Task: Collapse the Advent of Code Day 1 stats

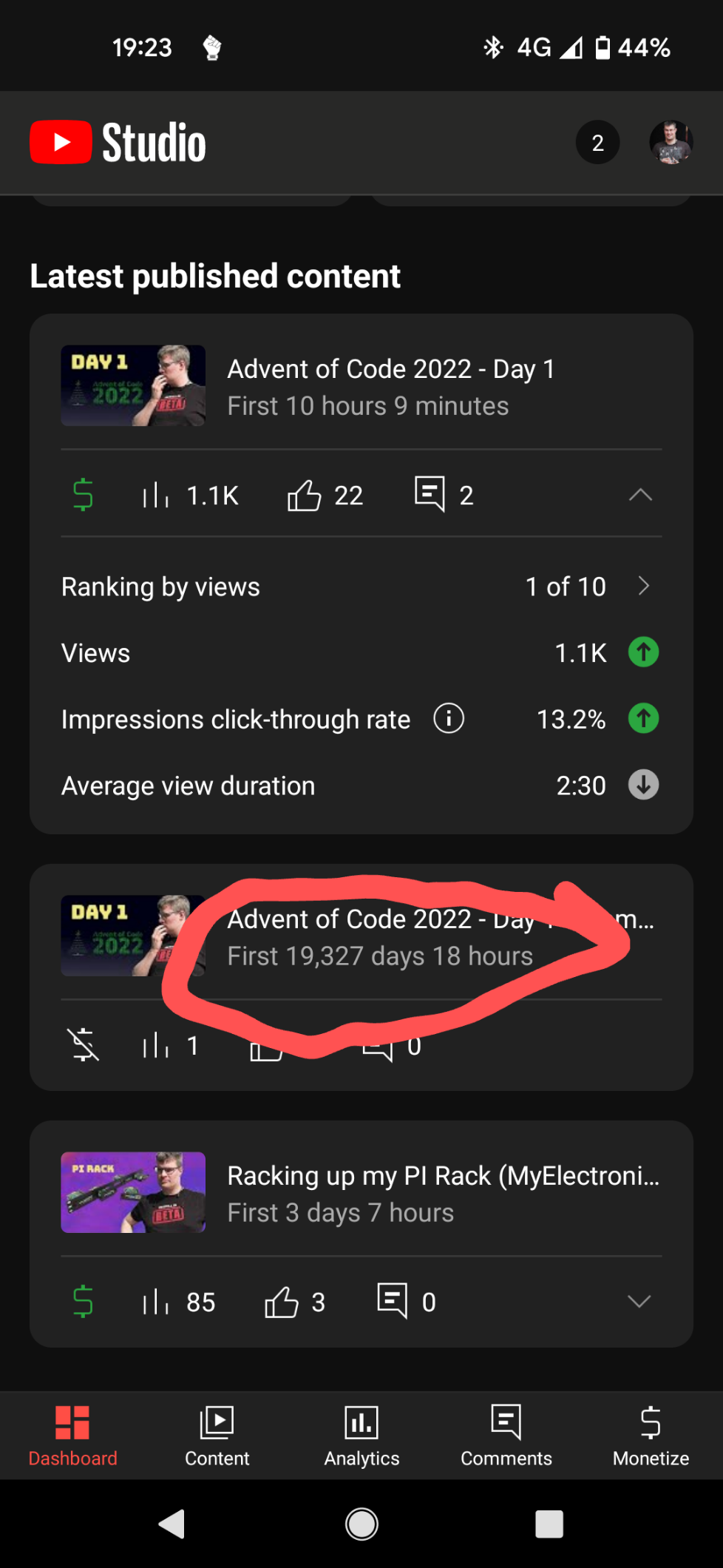Action: point(639,495)
